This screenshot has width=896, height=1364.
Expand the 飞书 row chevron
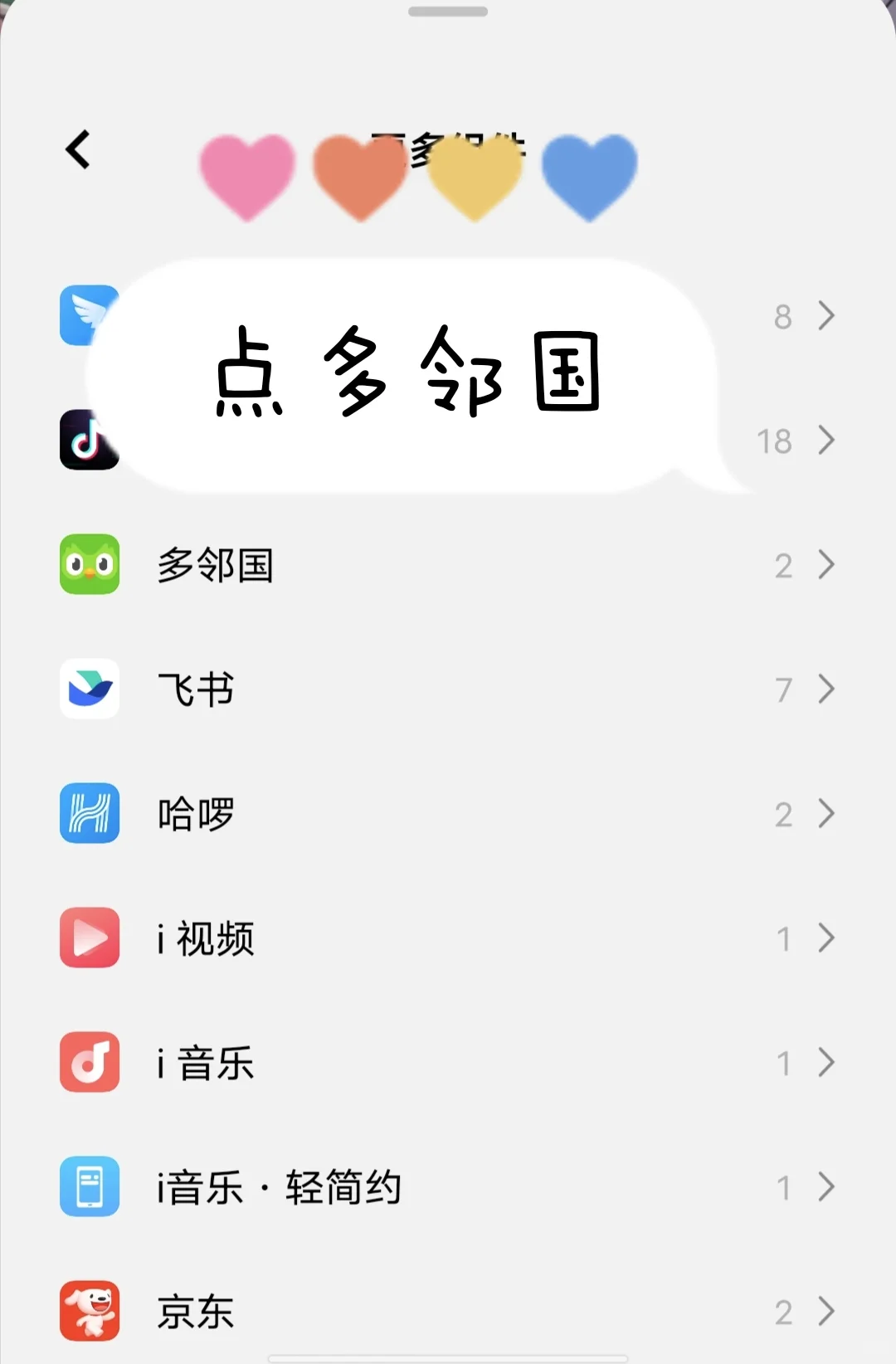pos(825,689)
